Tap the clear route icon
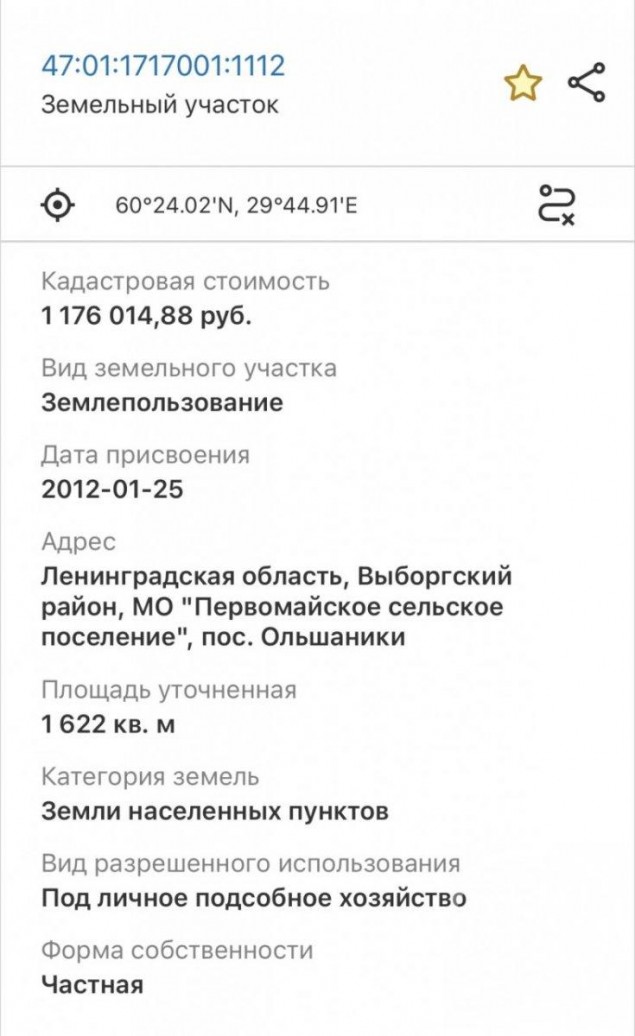Viewport: 635px width, 1036px height. point(557,205)
